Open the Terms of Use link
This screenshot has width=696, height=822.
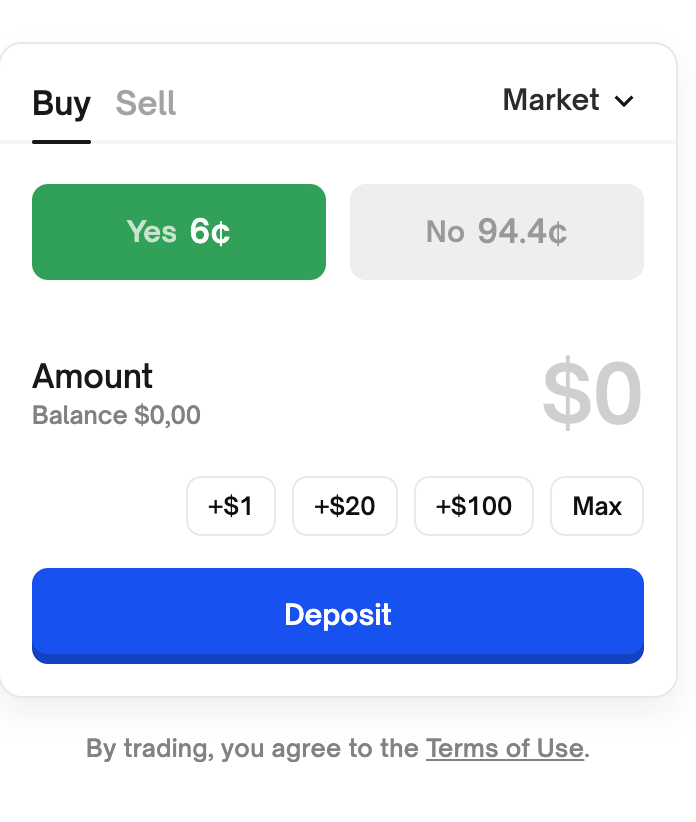click(x=505, y=748)
